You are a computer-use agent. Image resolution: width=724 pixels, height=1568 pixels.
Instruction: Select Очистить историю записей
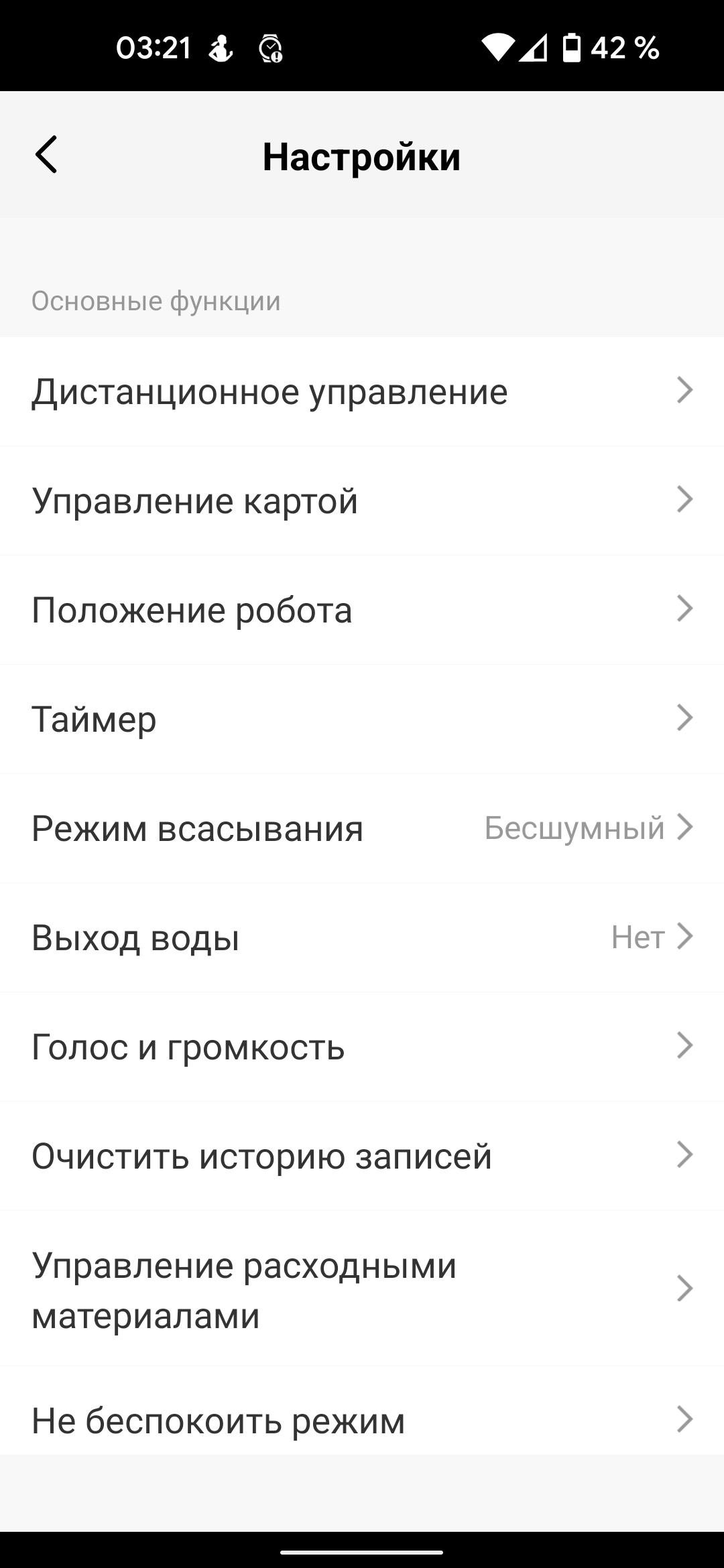coord(362,1156)
